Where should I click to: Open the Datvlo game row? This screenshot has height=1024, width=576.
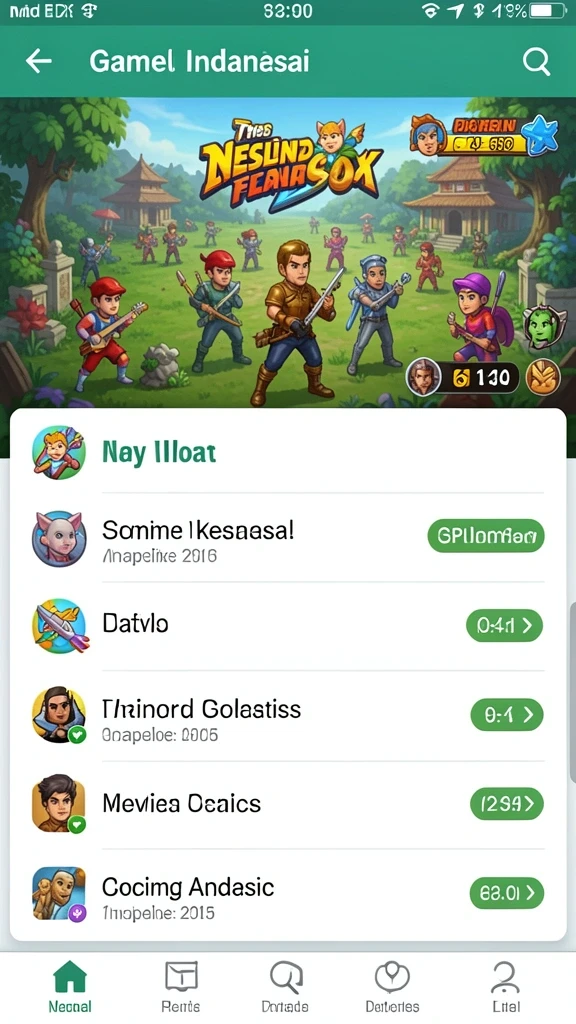[288, 625]
